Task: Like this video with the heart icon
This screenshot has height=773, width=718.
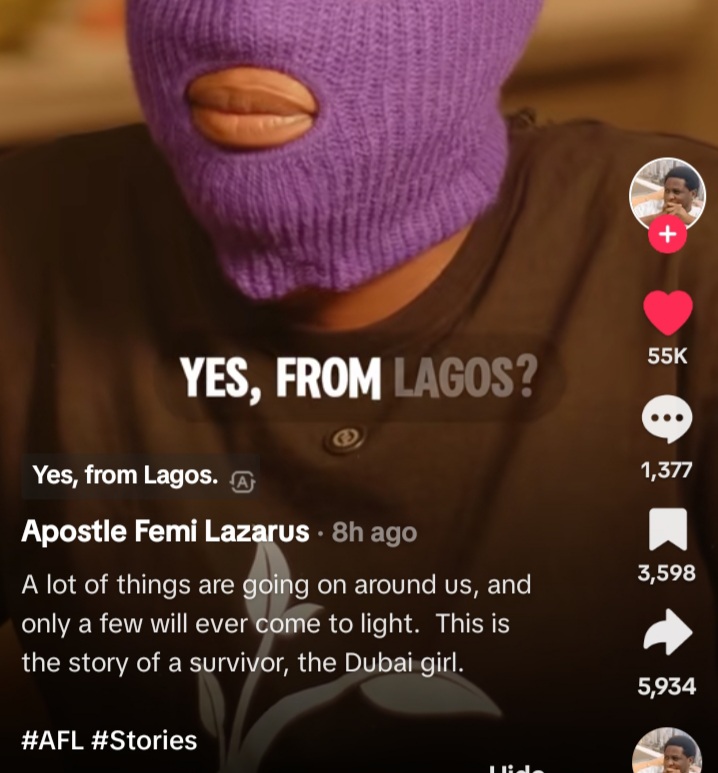Action: click(667, 314)
